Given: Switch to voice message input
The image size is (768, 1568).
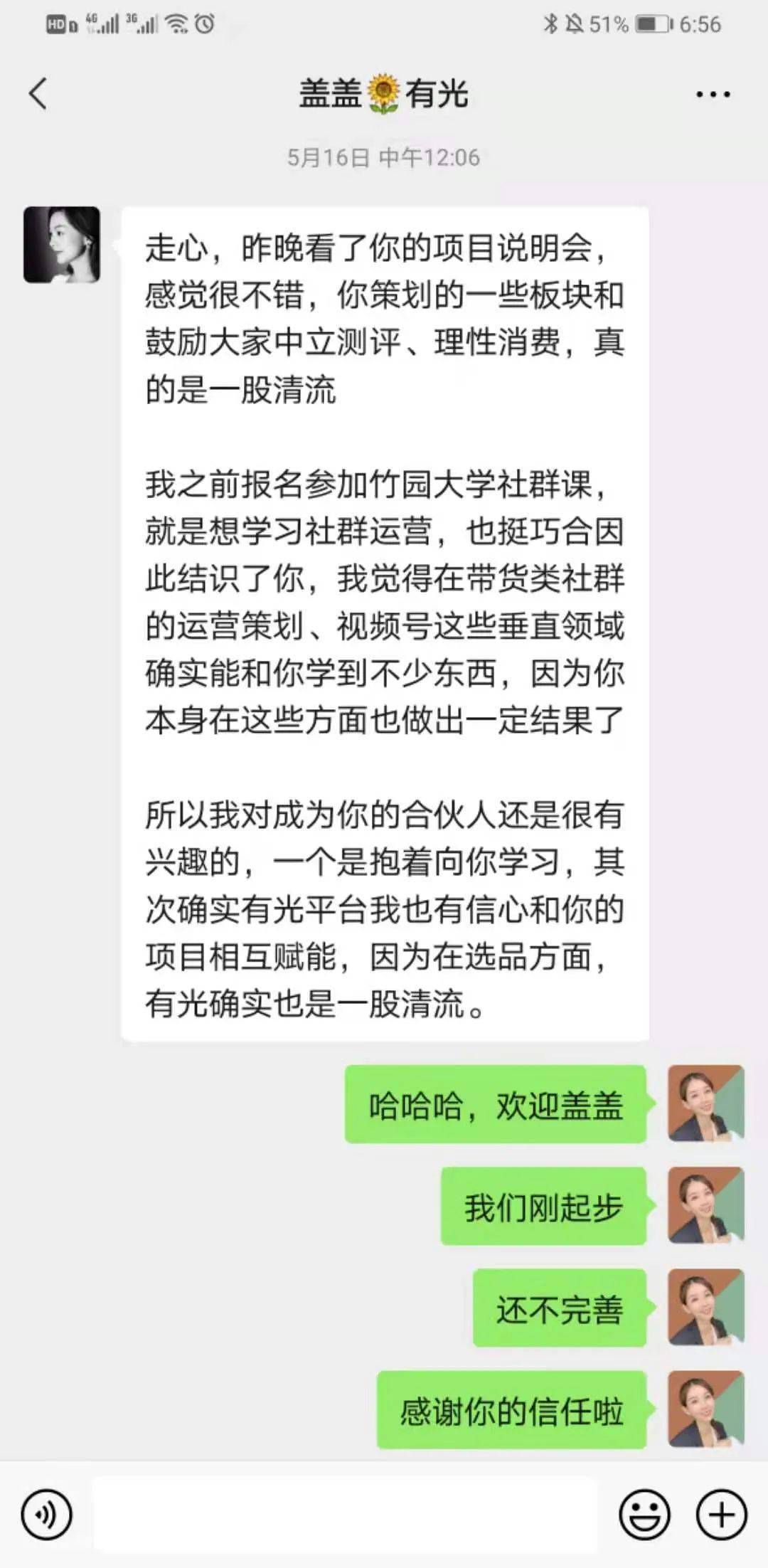Looking at the screenshot, I should 47,1515.
